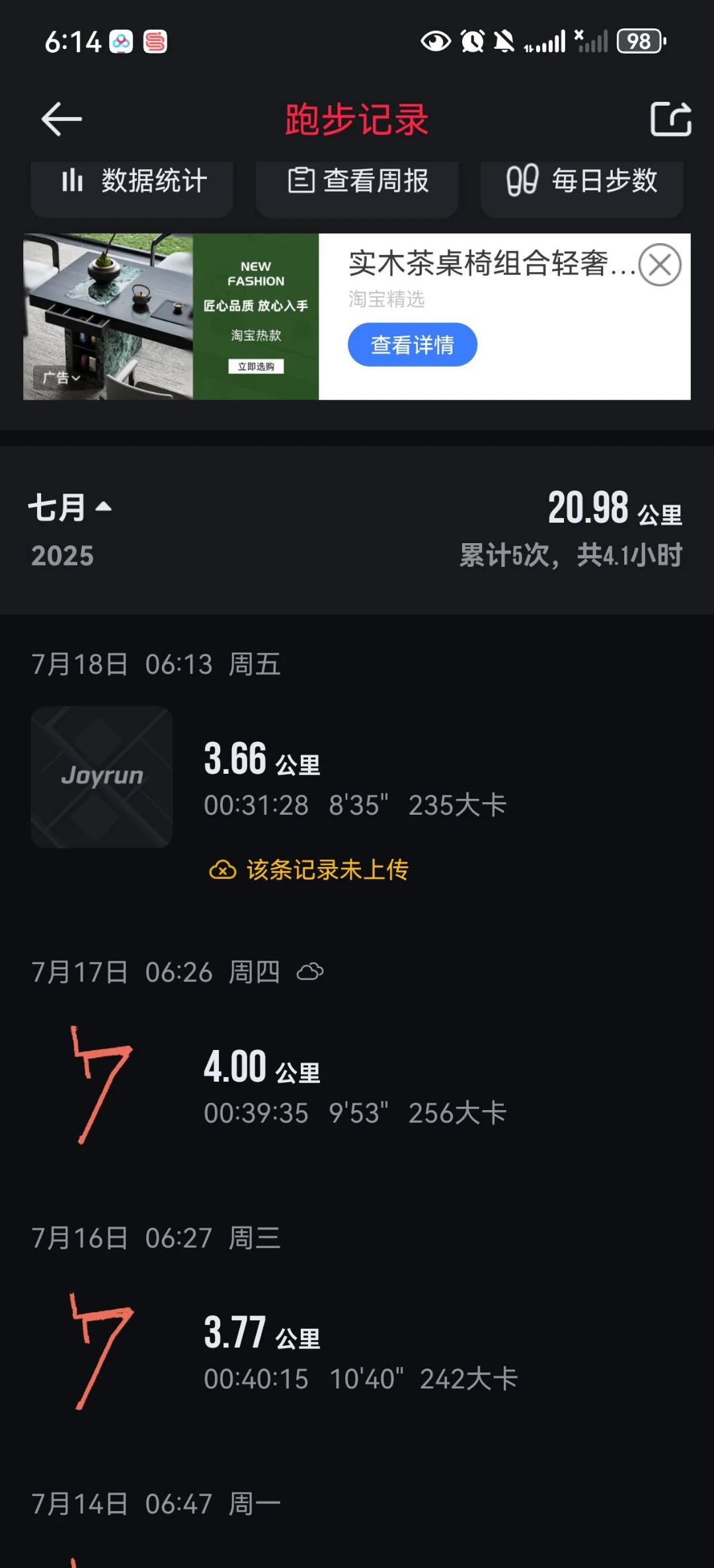Go back using the top-left arrow
This screenshot has height=1568, width=714.
(x=61, y=120)
